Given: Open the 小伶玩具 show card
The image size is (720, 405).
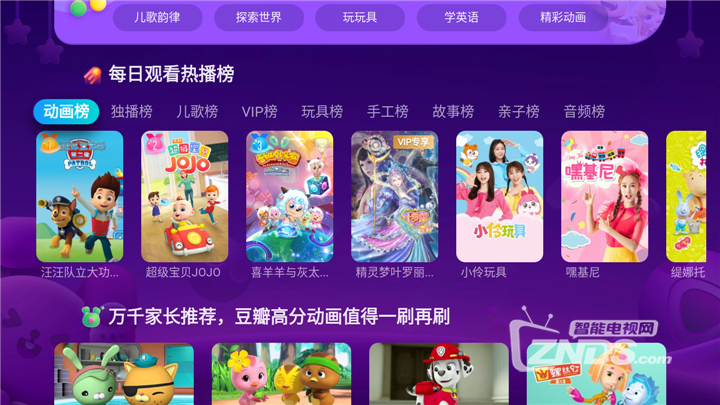Looking at the screenshot, I should coord(500,197).
